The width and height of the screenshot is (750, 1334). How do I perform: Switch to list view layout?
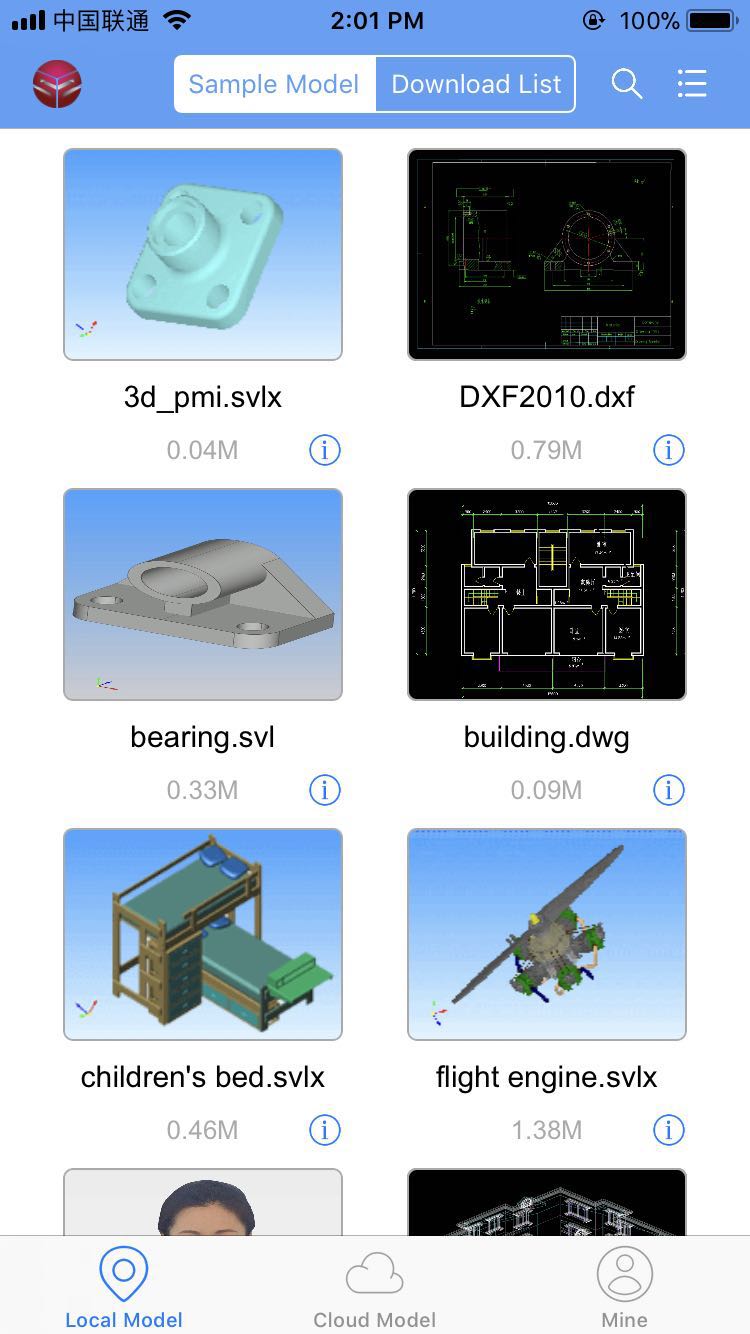pos(692,84)
